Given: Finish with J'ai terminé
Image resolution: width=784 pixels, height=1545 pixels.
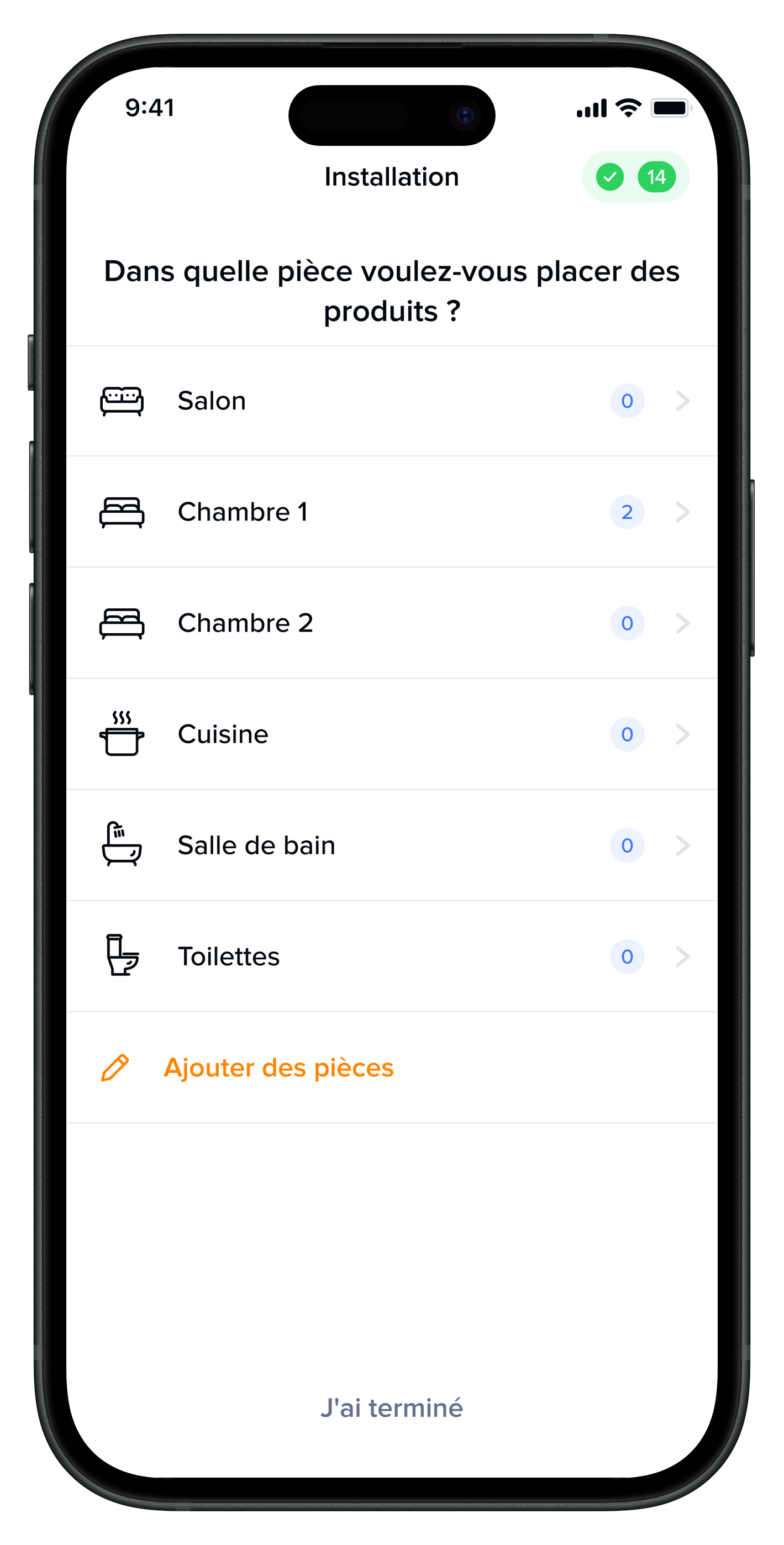Looking at the screenshot, I should click(x=392, y=1407).
